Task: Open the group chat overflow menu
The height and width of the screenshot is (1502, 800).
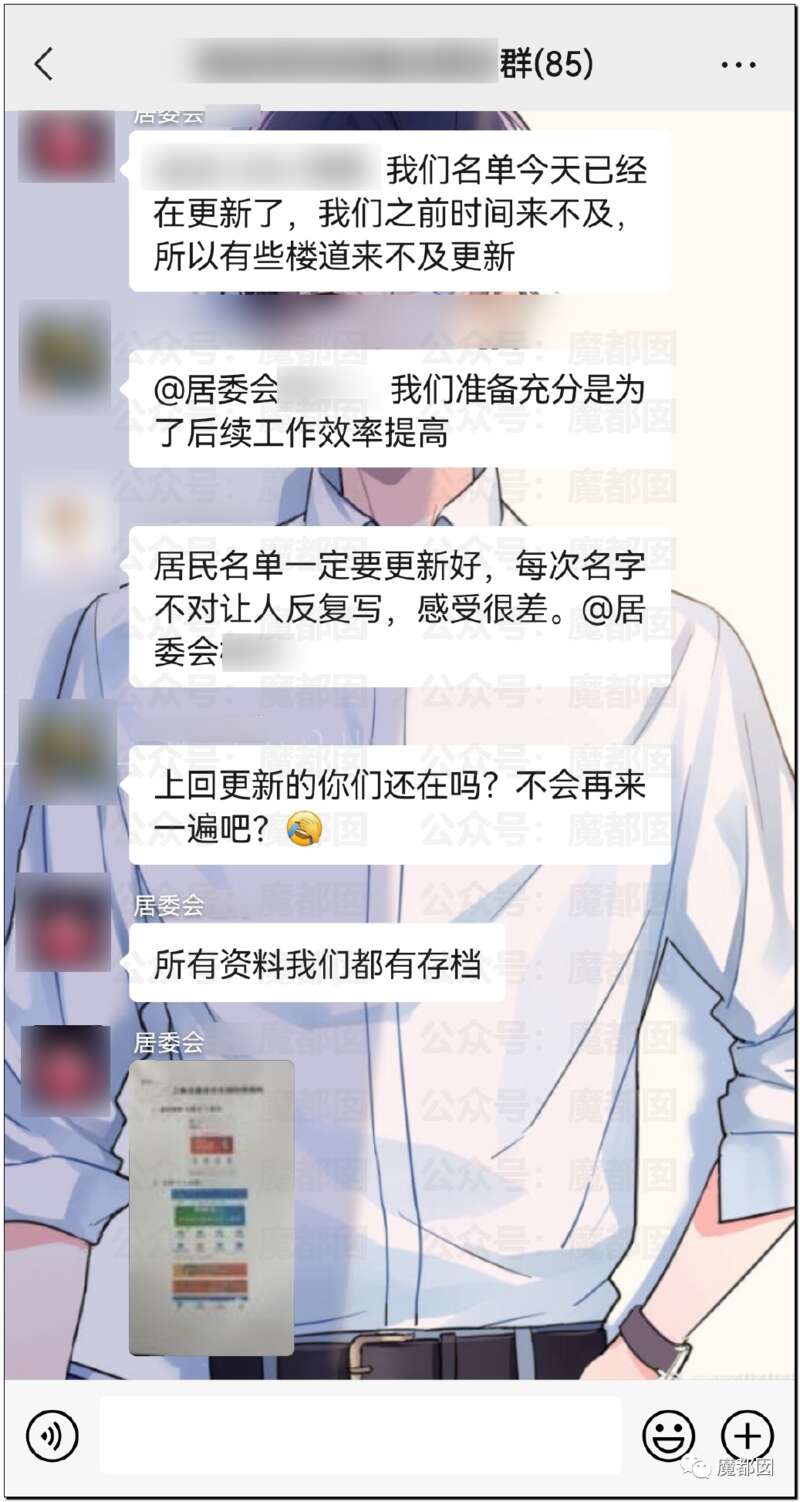Action: [738, 65]
